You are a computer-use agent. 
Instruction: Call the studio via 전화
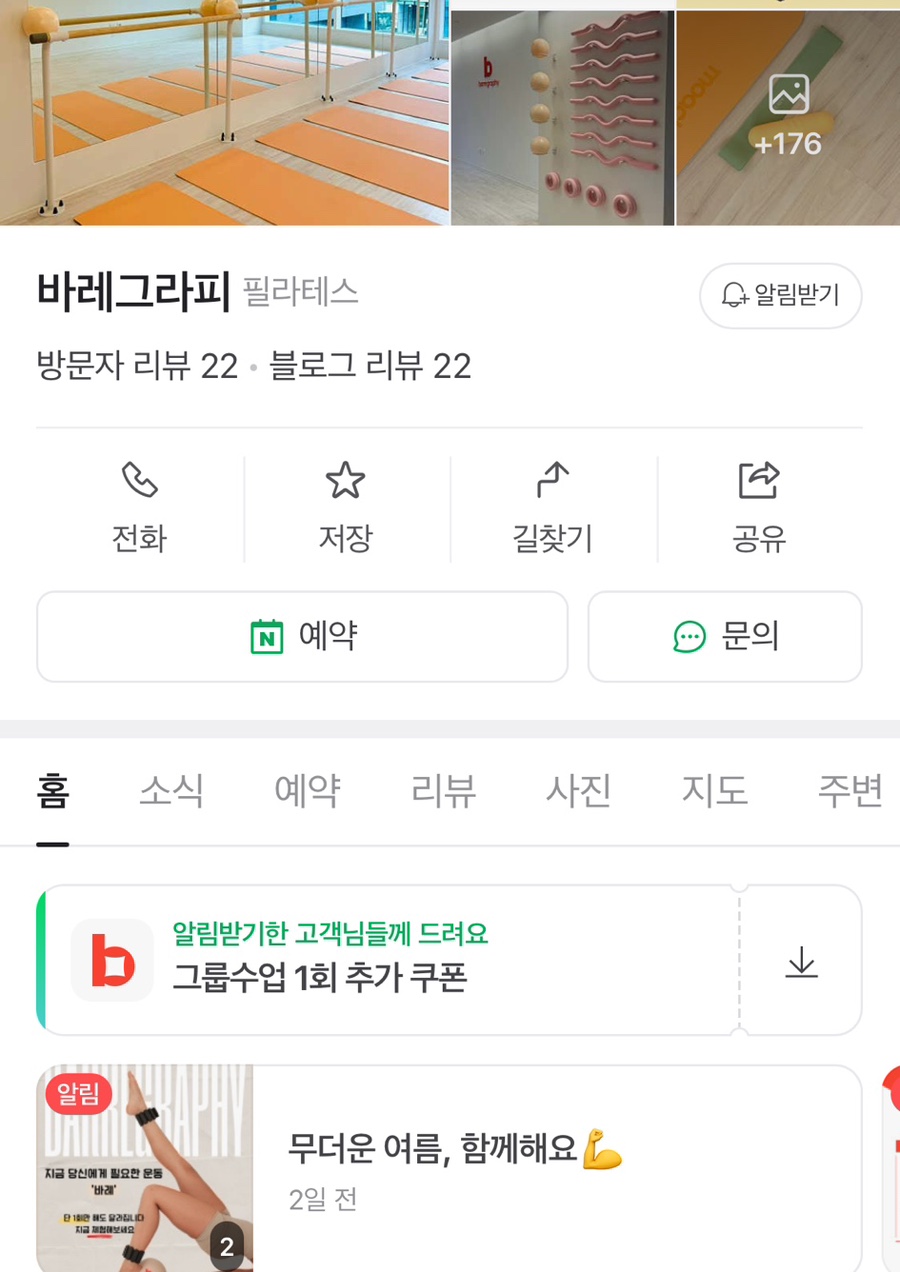139,509
